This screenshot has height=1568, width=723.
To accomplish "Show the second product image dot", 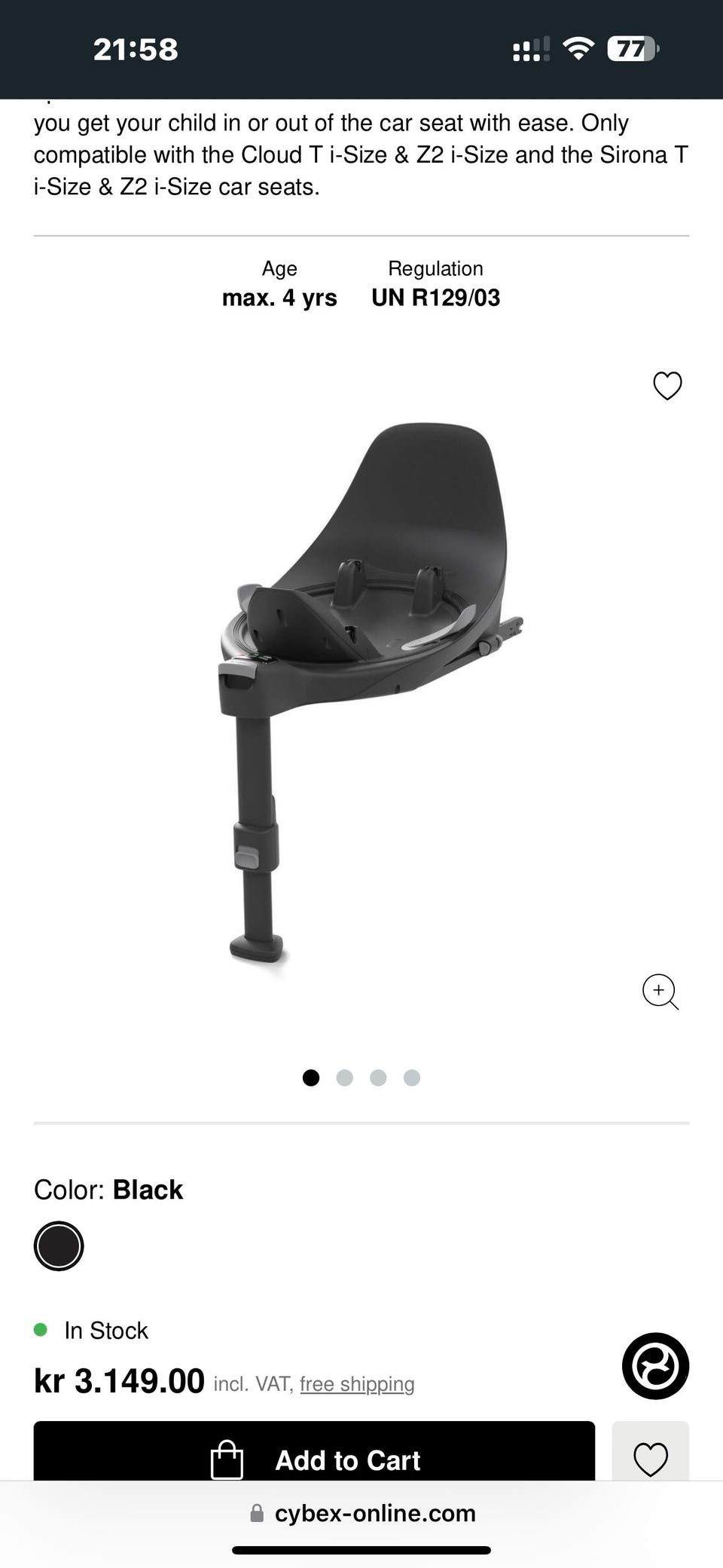I will tap(344, 1077).
